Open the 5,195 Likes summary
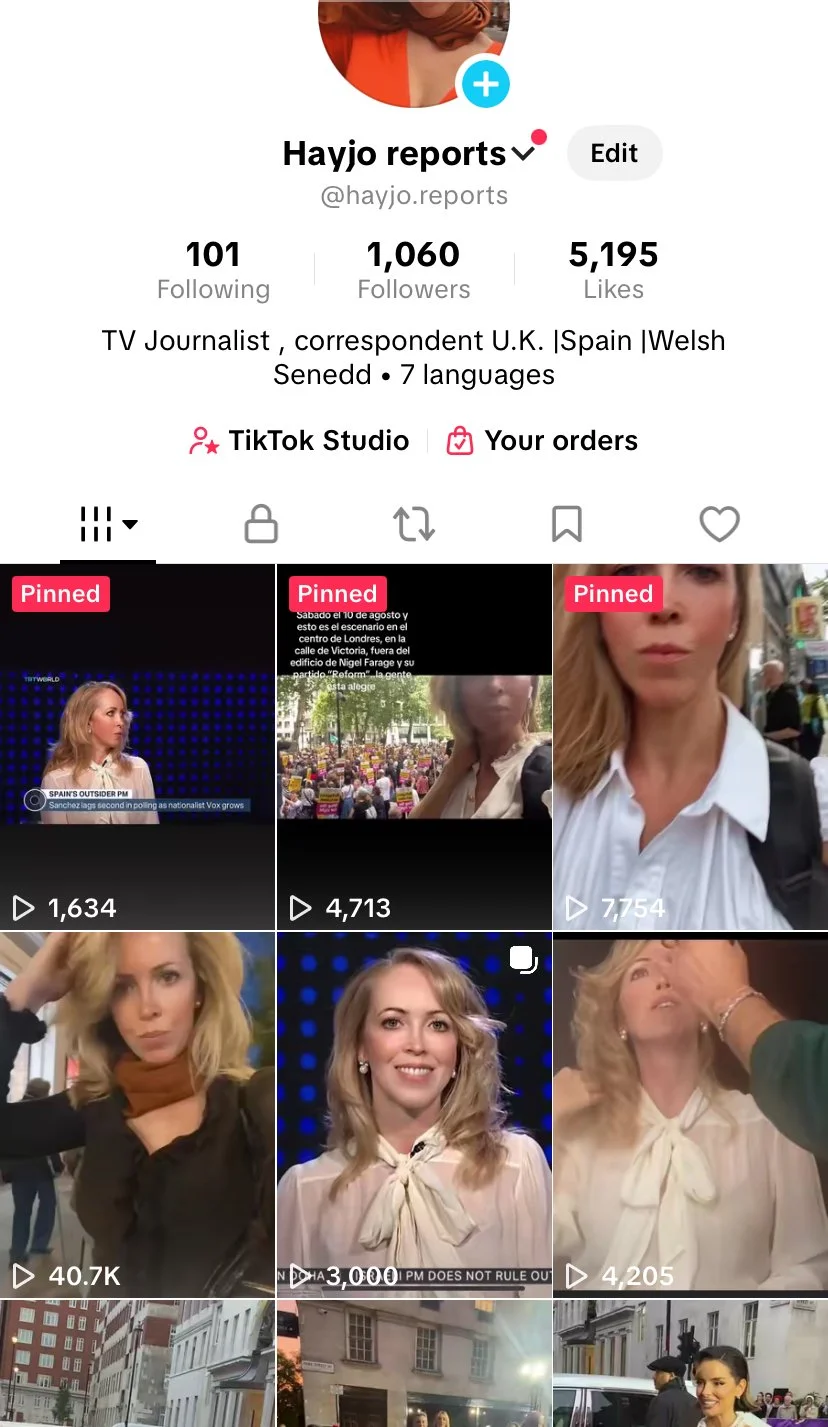828x1427 pixels. pos(613,270)
